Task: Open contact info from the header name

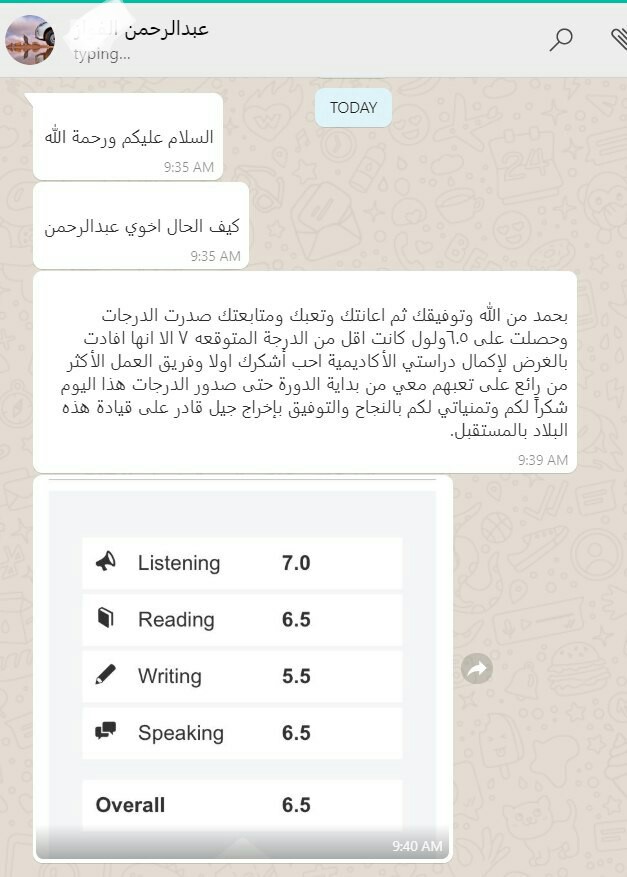Action: 140,28
